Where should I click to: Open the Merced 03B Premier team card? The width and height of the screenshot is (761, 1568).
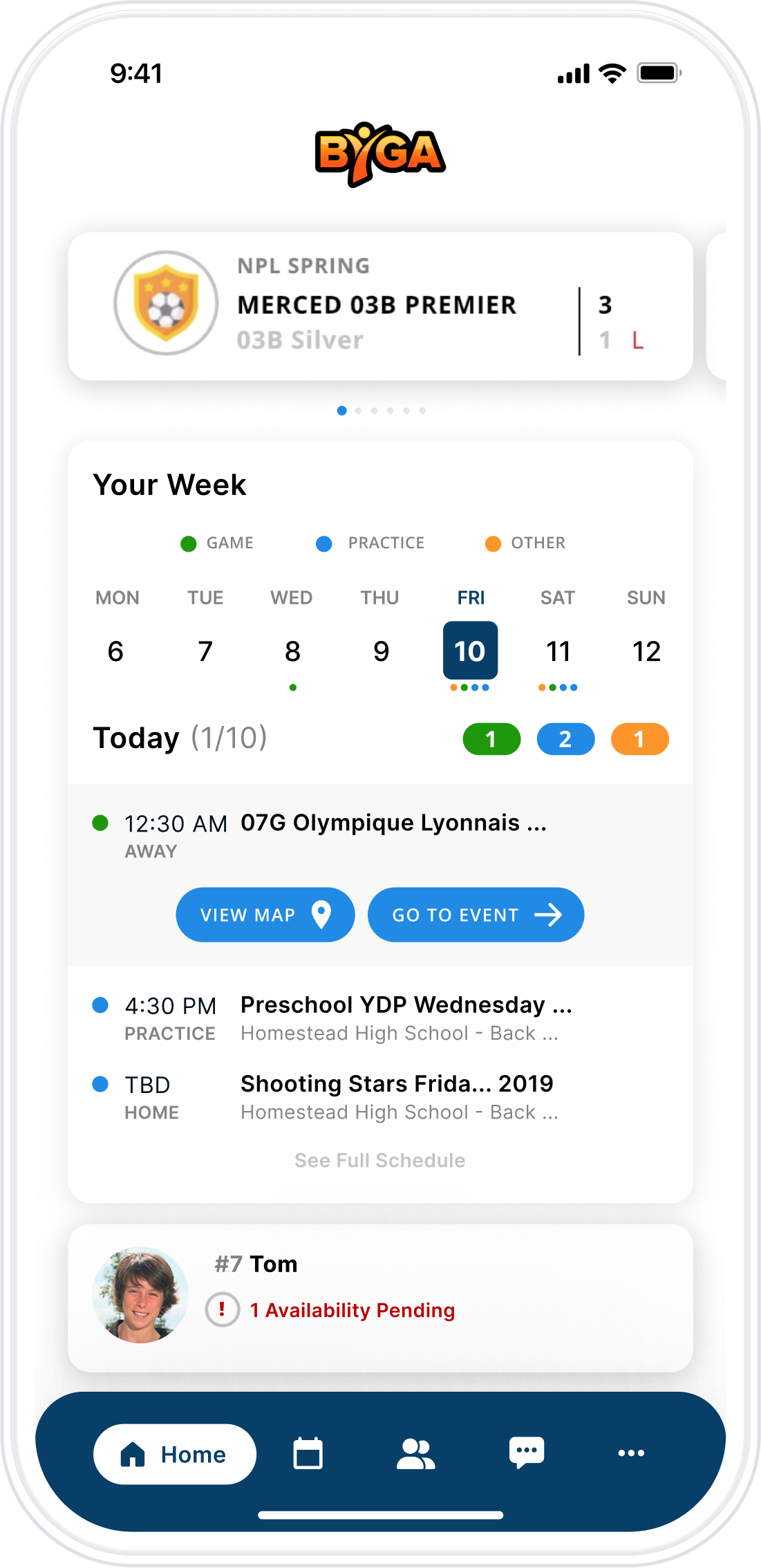tap(380, 306)
